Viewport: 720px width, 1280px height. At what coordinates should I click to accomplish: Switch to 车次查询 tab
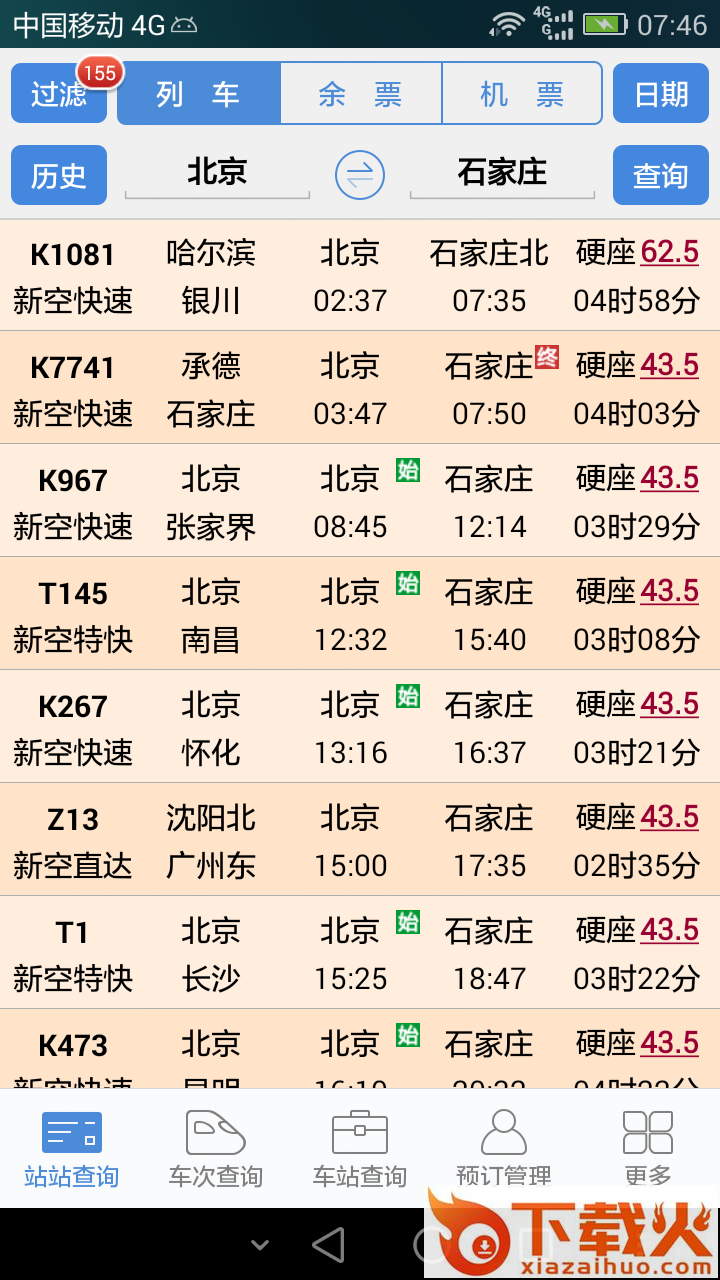[x=216, y=1148]
